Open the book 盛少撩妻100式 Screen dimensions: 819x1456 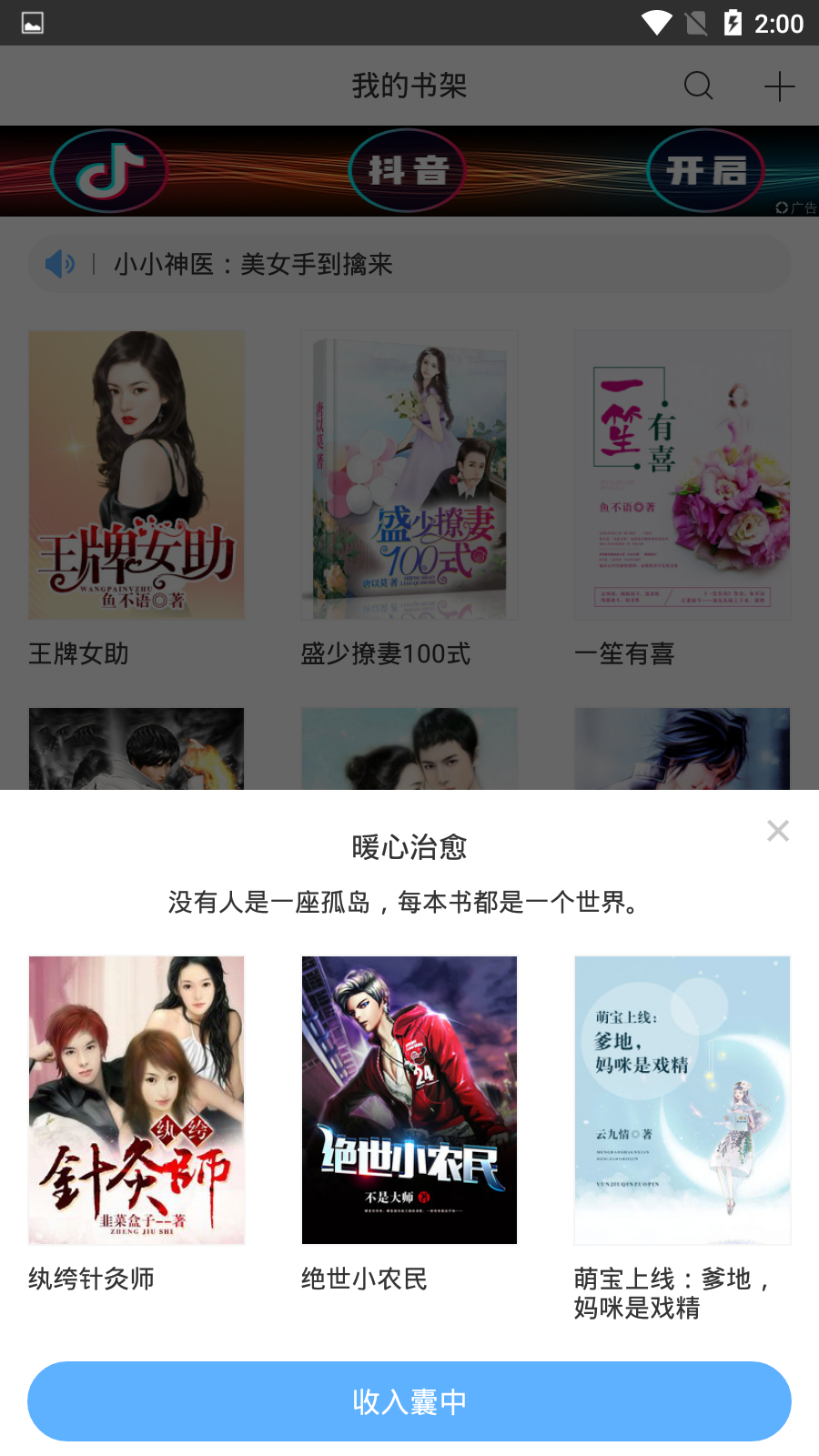pyautogui.click(x=409, y=475)
